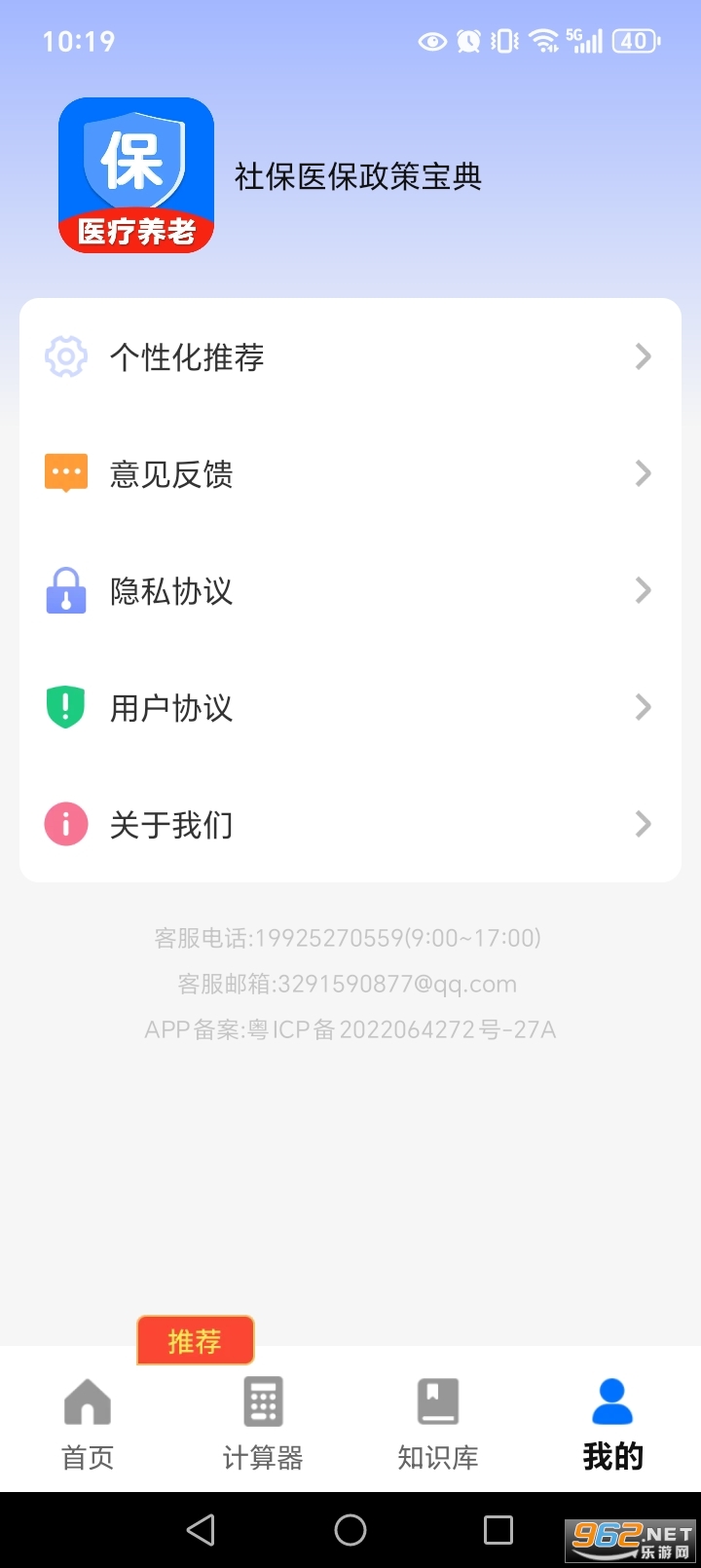This screenshot has height=1568, width=701.
Task: Switch to the 首页 tab
Action: (87, 1422)
